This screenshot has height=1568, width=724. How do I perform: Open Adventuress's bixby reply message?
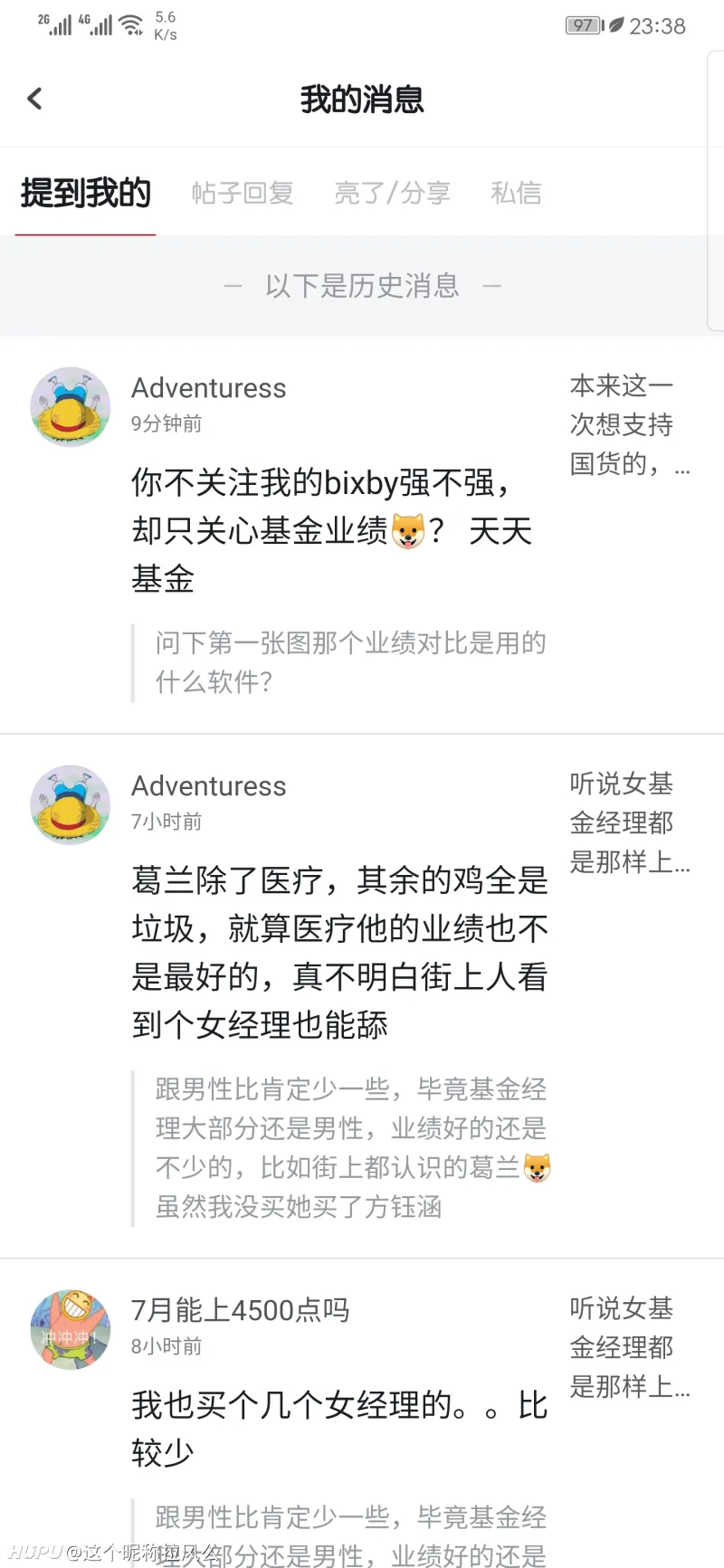[x=330, y=530]
